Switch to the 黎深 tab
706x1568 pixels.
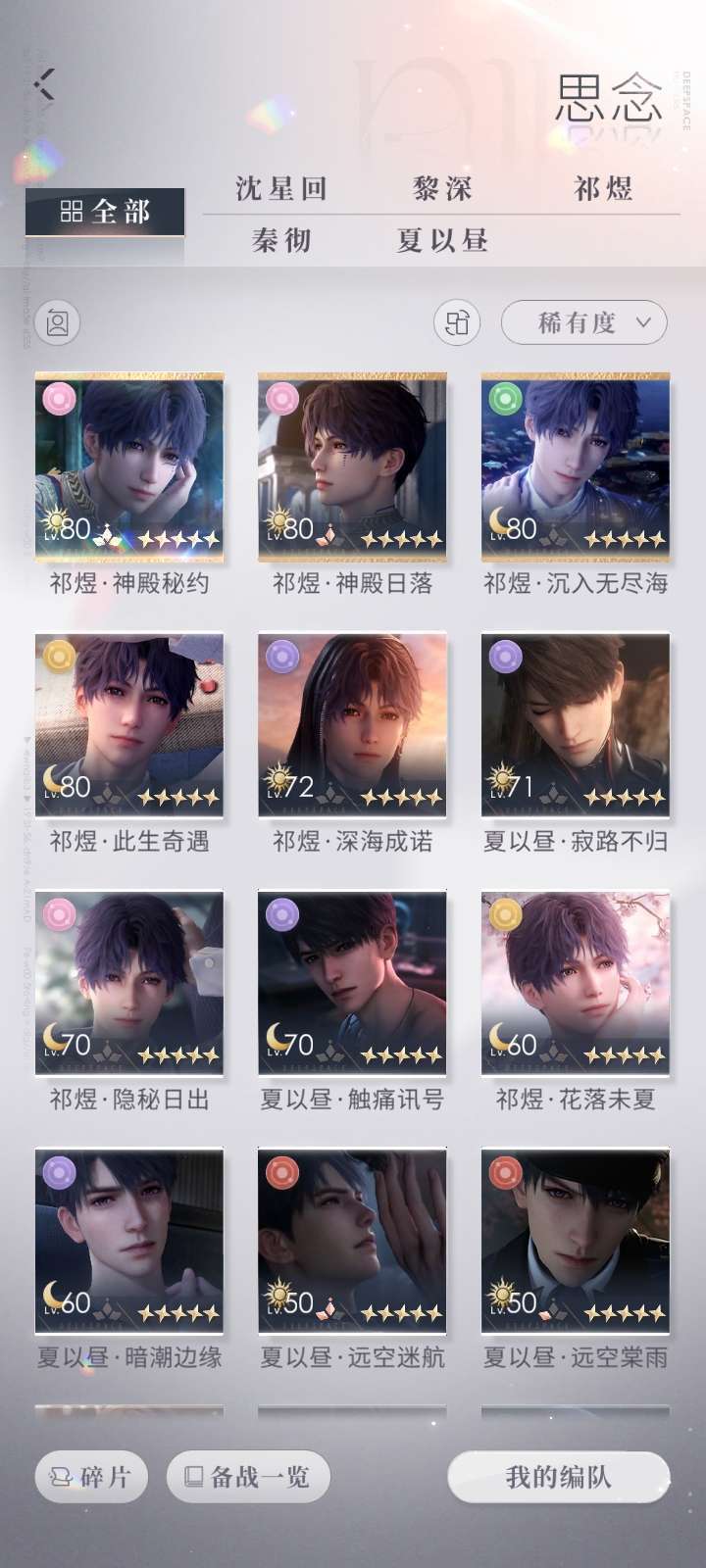[x=442, y=188]
